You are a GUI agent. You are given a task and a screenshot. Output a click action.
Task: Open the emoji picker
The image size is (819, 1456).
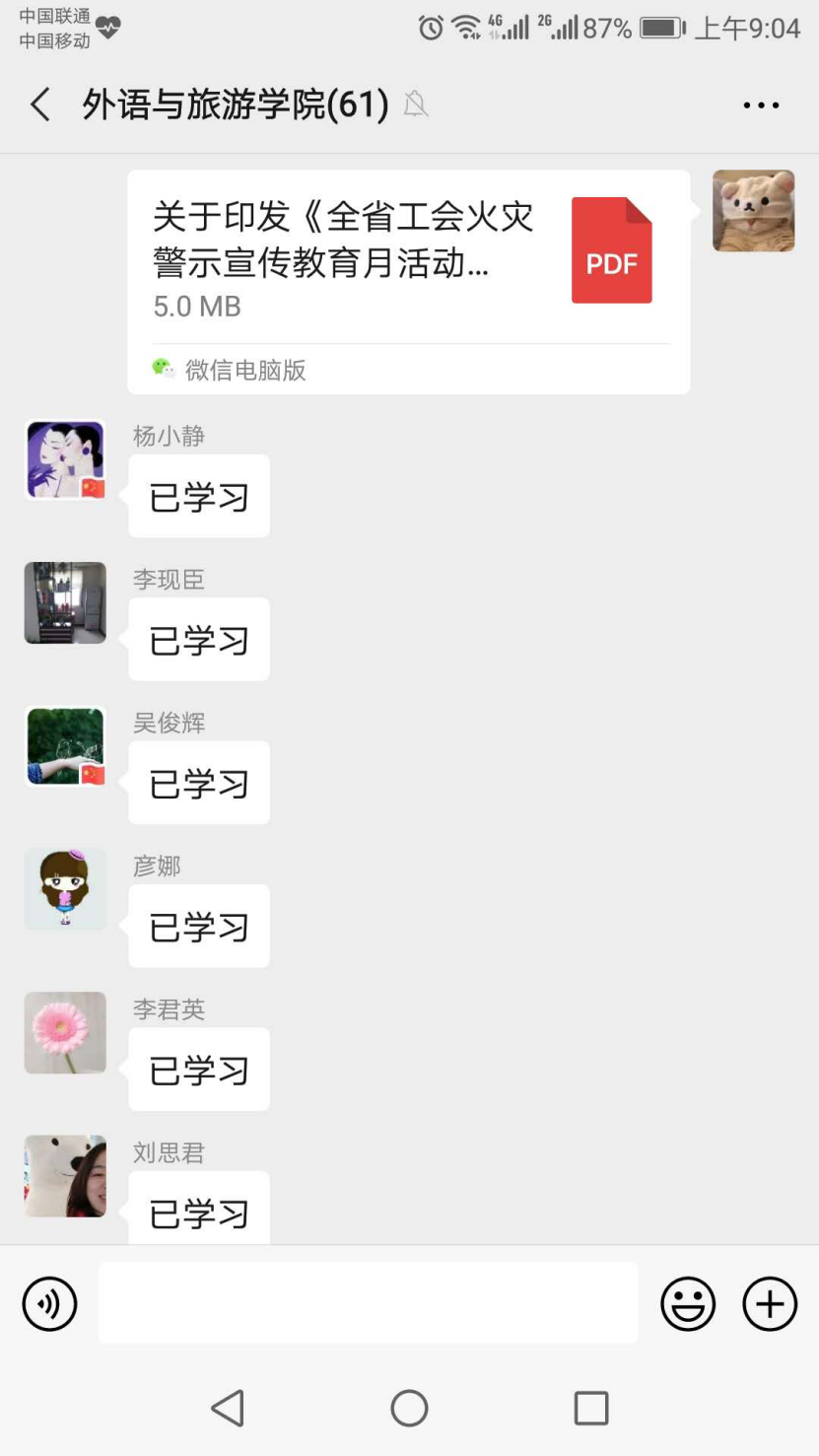[x=687, y=1304]
